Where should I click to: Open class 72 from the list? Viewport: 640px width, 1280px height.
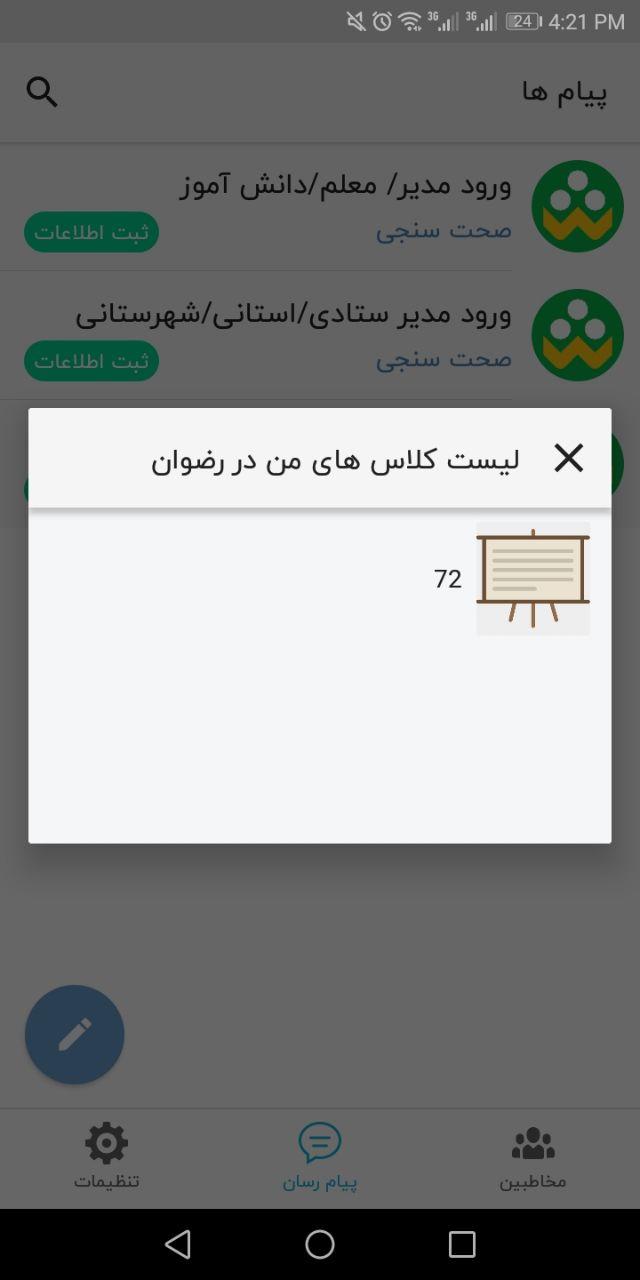point(532,578)
